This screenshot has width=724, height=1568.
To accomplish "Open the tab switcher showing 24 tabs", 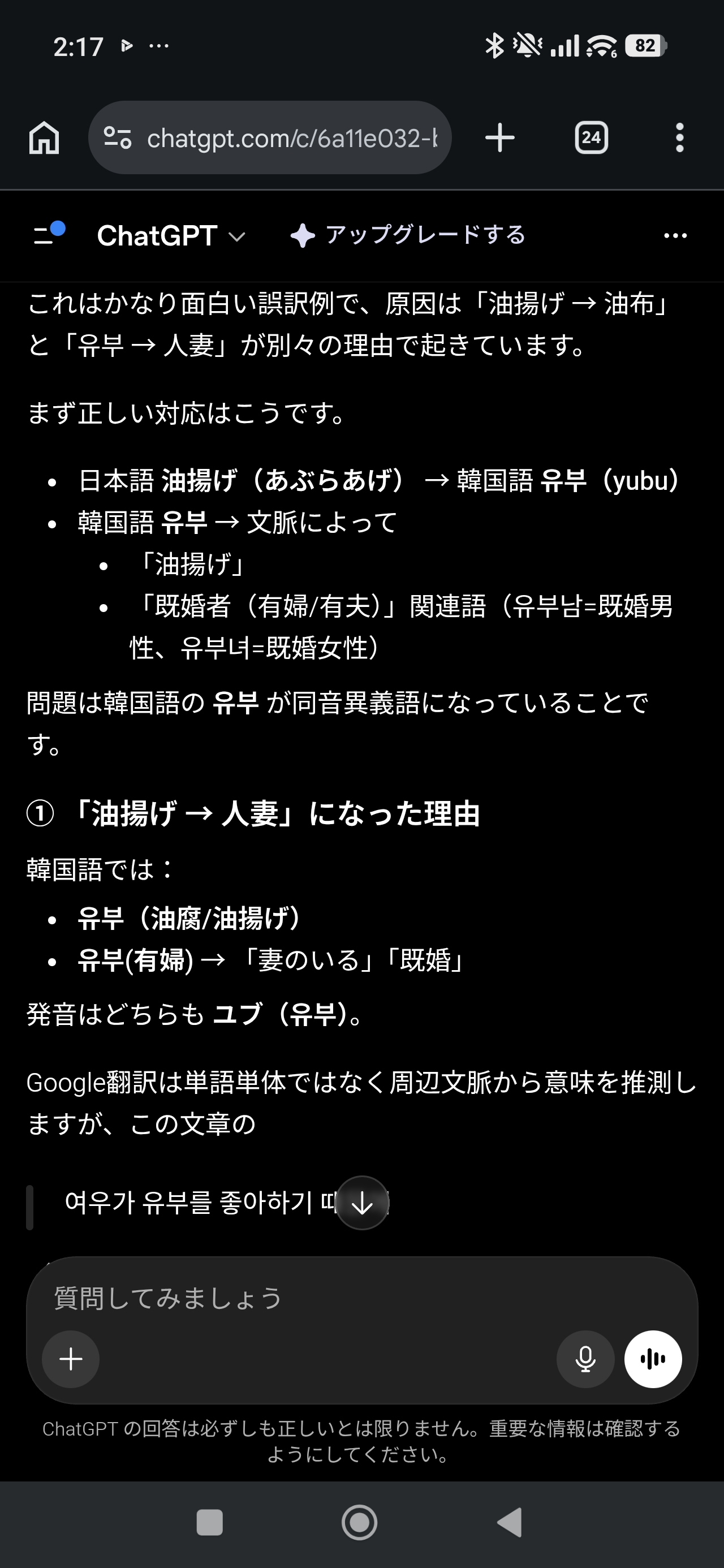I will tap(591, 137).
